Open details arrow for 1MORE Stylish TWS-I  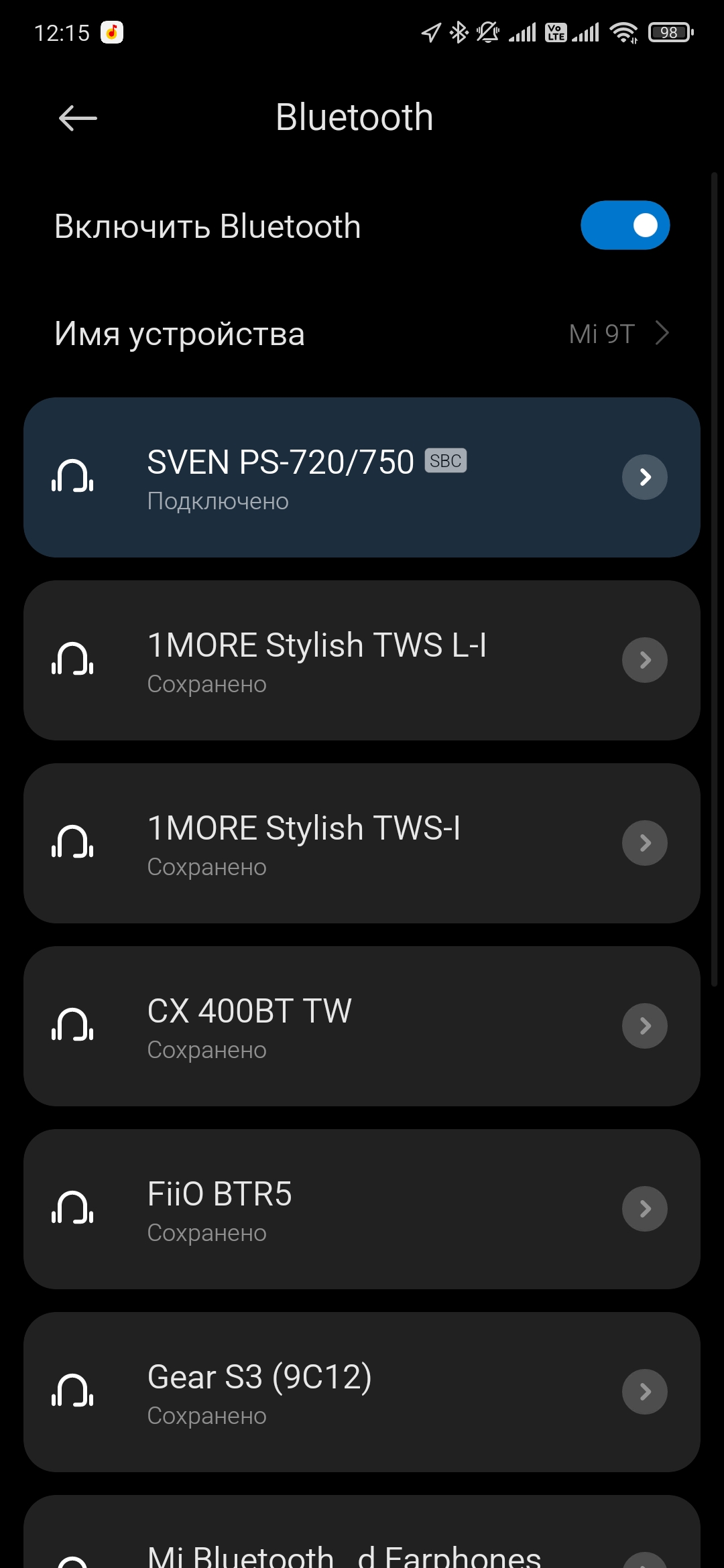point(644,843)
